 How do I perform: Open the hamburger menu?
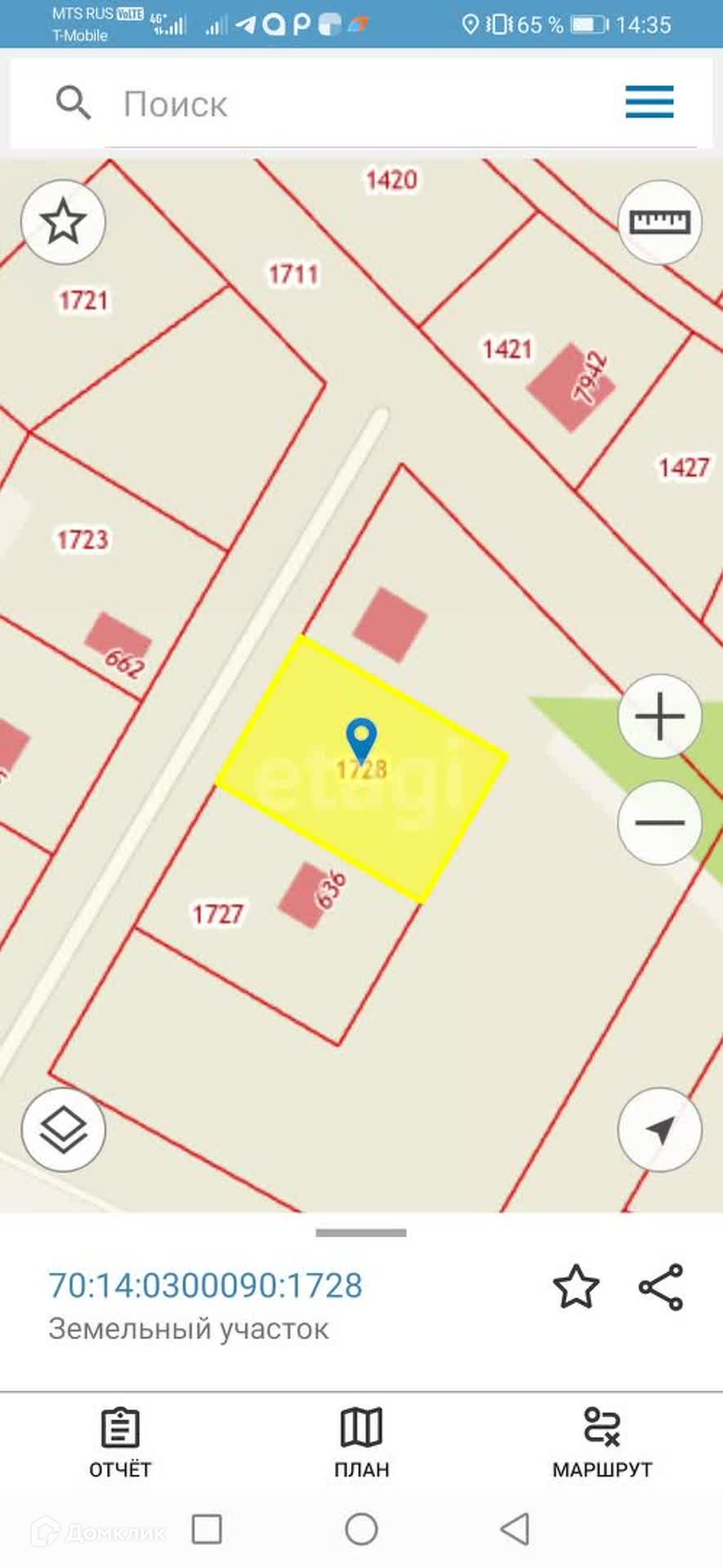(649, 102)
